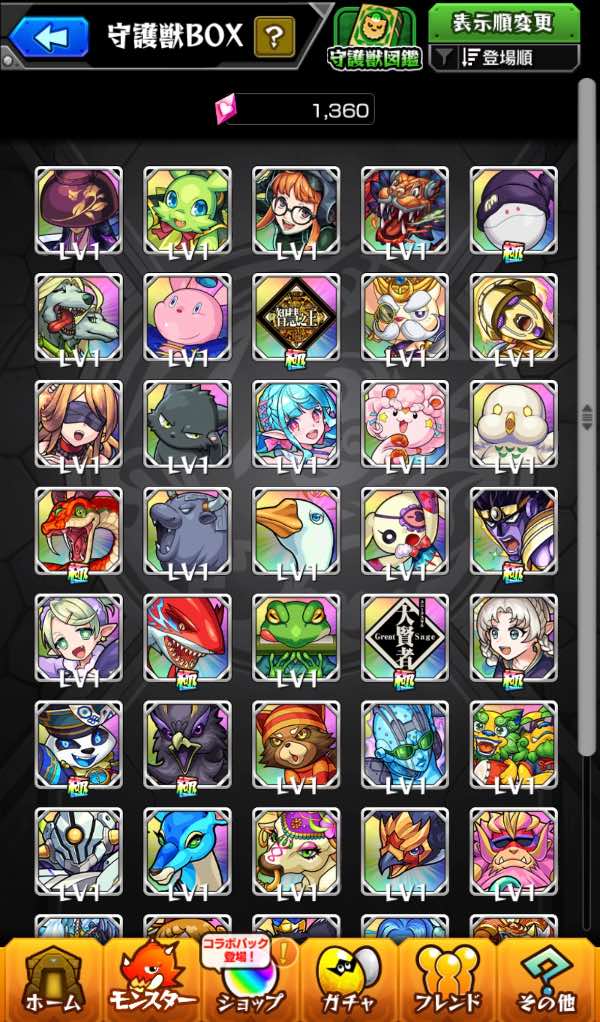Image resolution: width=600 pixels, height=1022 pixels.
Task: Open the ガチャ tab
Action: (x=349, y=980)
